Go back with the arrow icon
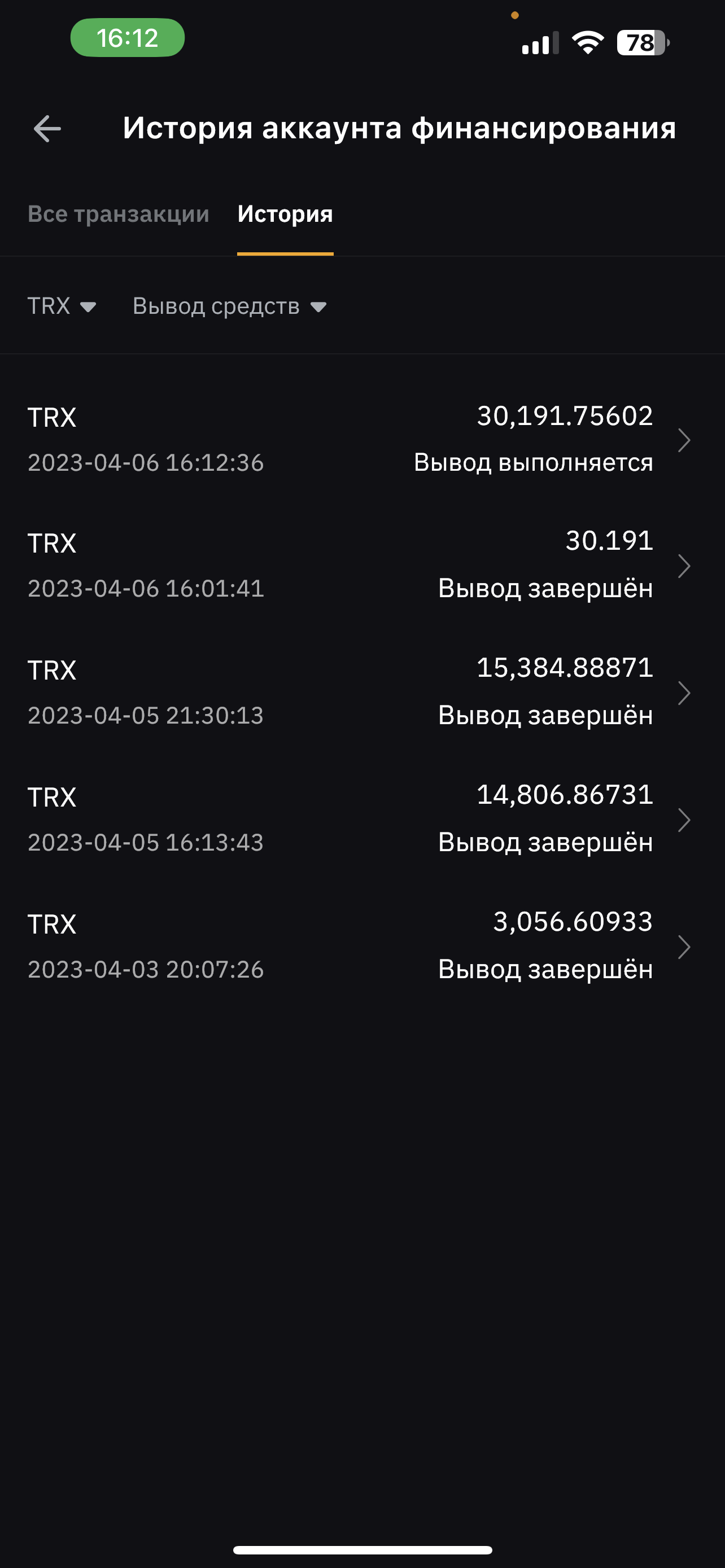This screenshot has width=725, height=1568. pos(47,129)
